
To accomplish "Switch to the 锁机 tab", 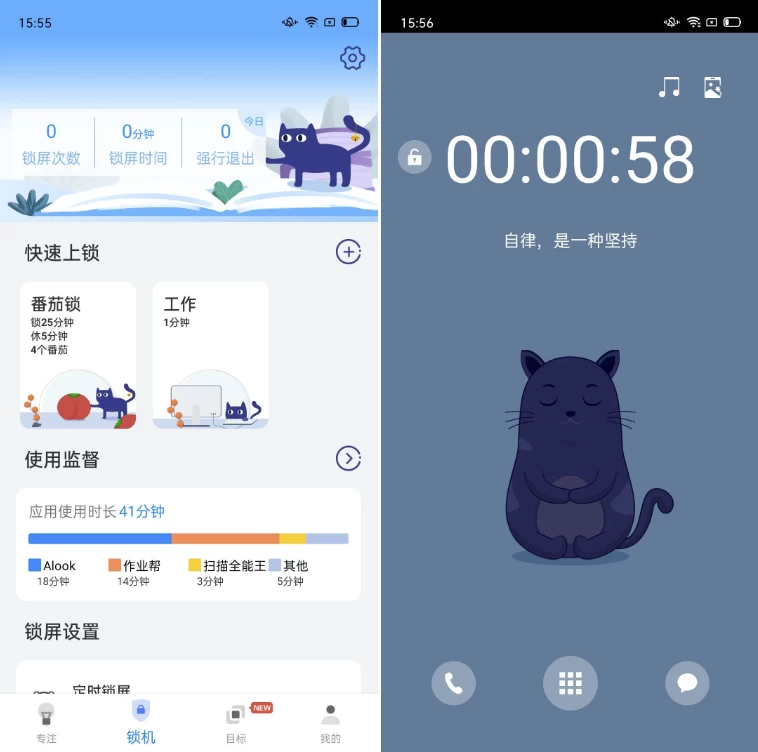I will click(141, 722).
